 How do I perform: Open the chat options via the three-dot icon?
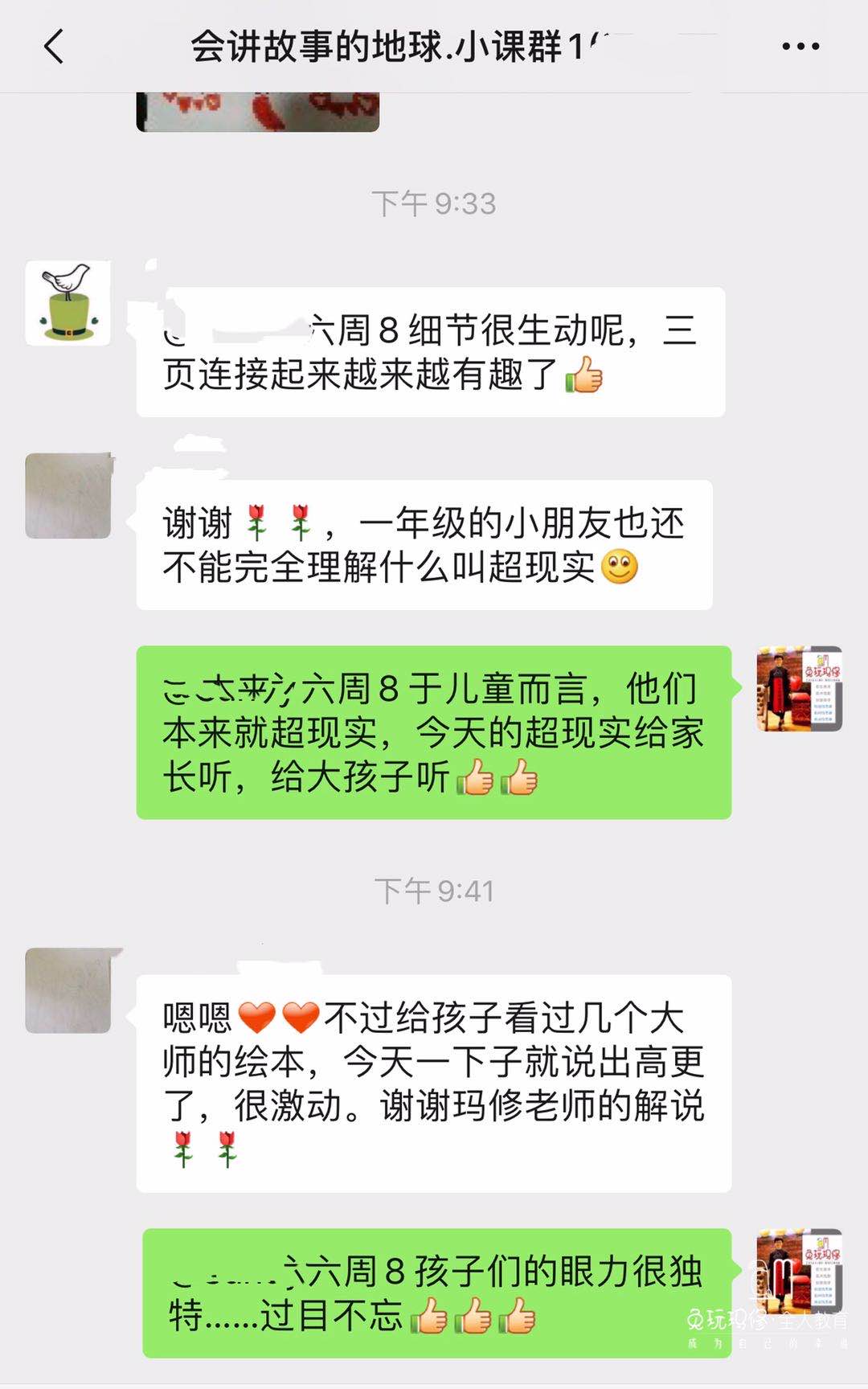click(798, 46)
